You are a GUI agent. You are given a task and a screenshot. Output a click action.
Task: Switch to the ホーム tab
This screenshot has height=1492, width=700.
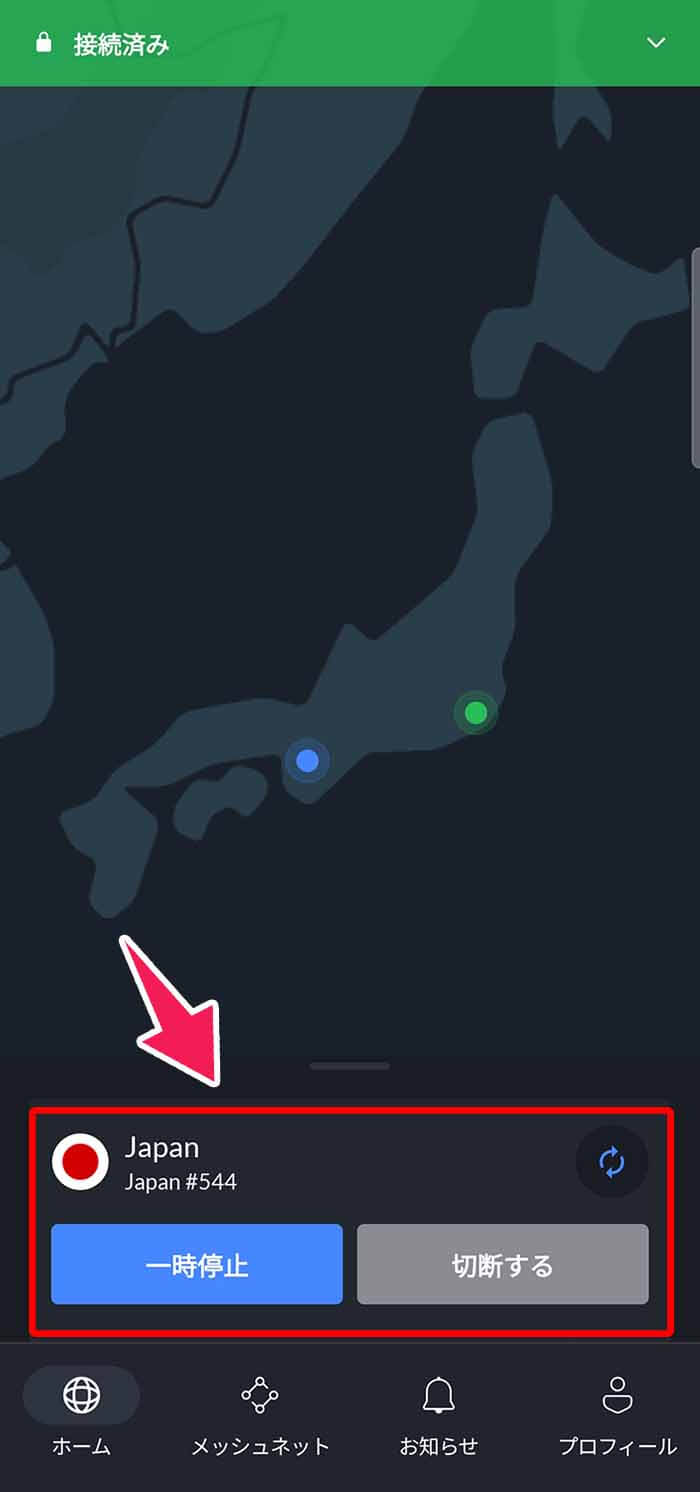(x=81, y=1412)
